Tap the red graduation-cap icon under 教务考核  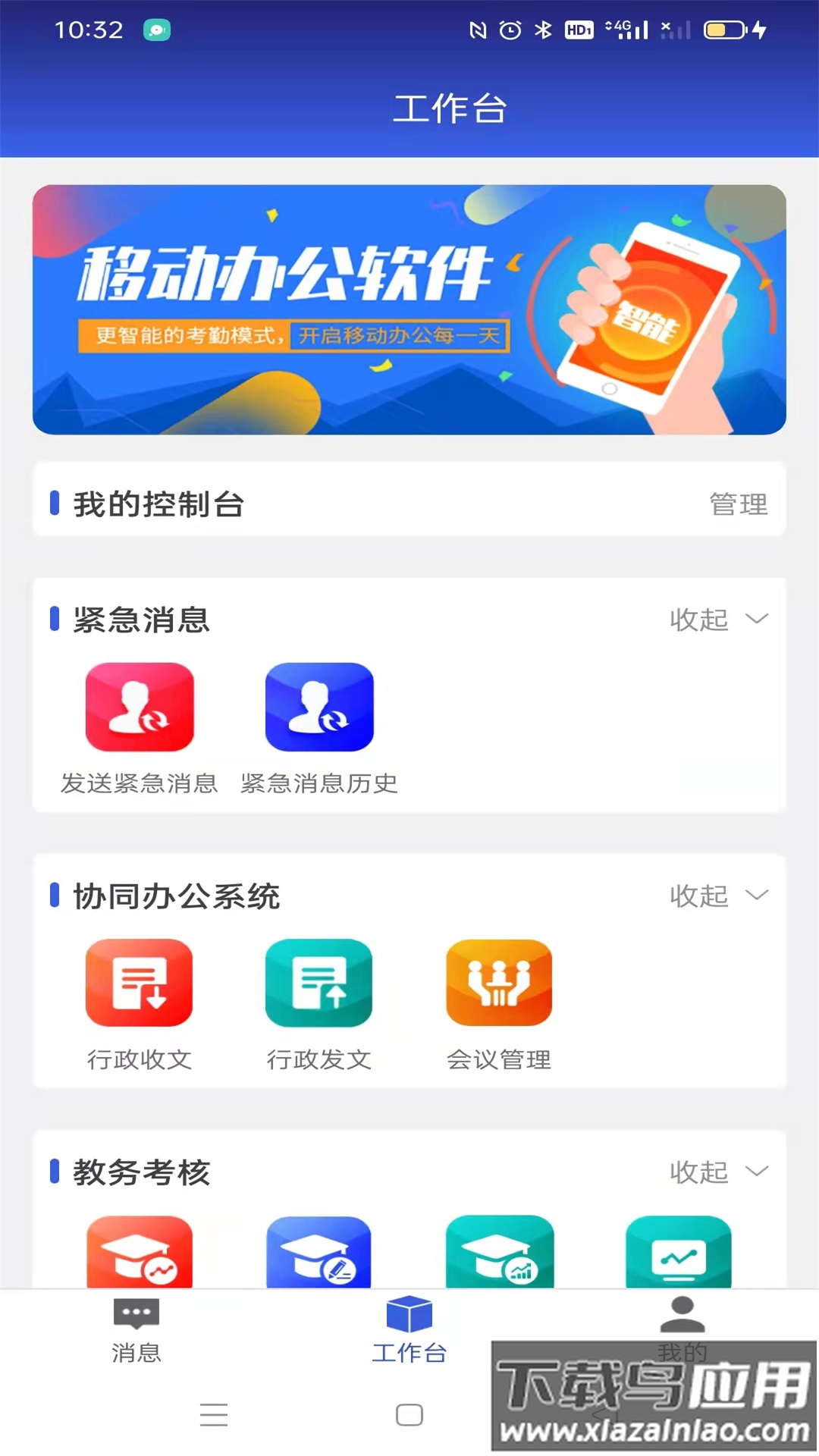click(140, 1252)
